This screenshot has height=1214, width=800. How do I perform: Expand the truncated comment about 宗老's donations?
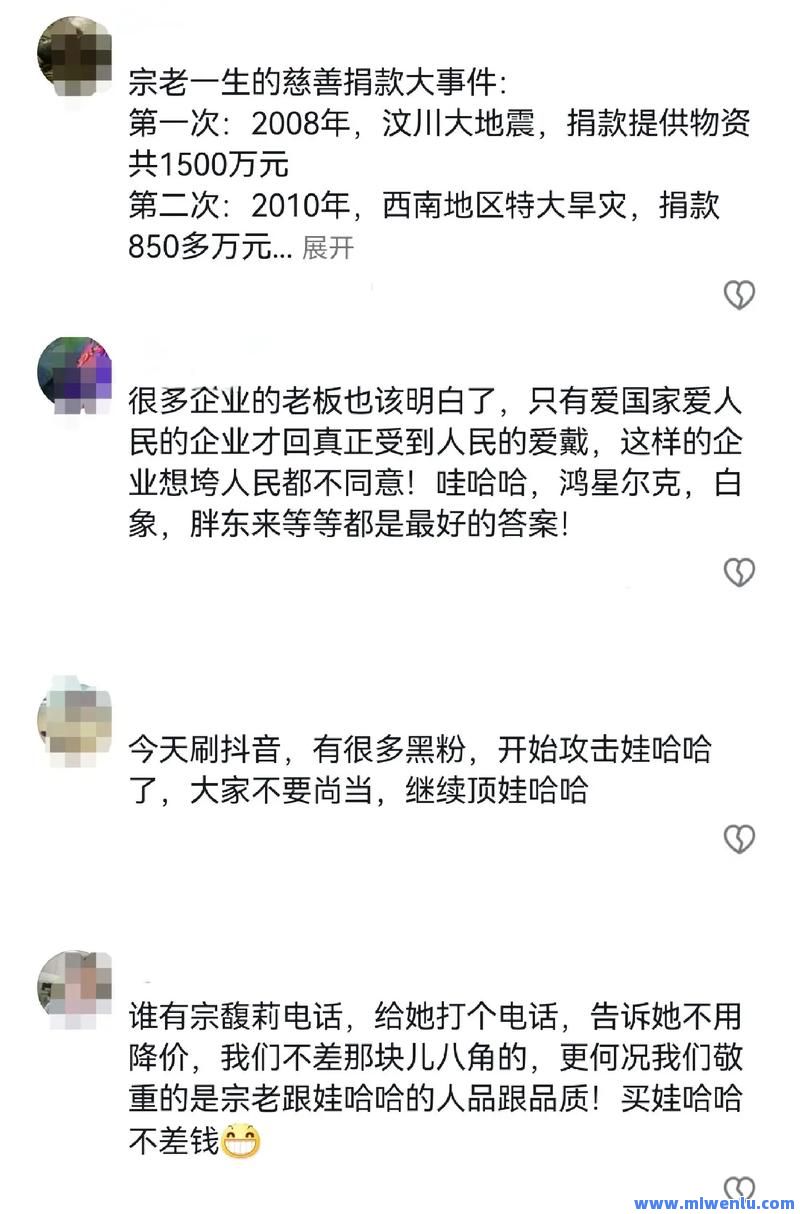328,248
